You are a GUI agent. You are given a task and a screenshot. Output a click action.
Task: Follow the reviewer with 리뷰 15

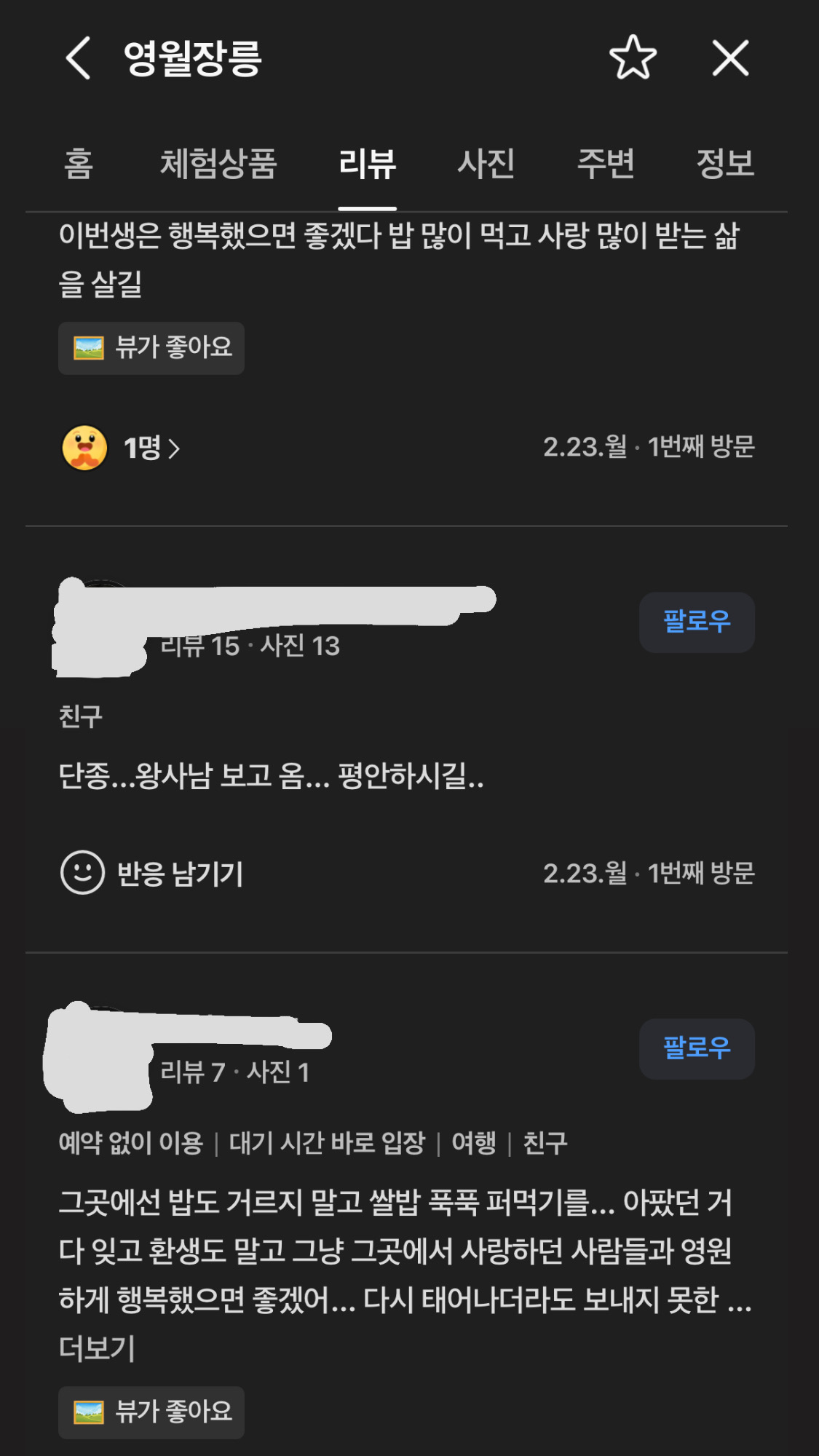(x=696, y=622)
